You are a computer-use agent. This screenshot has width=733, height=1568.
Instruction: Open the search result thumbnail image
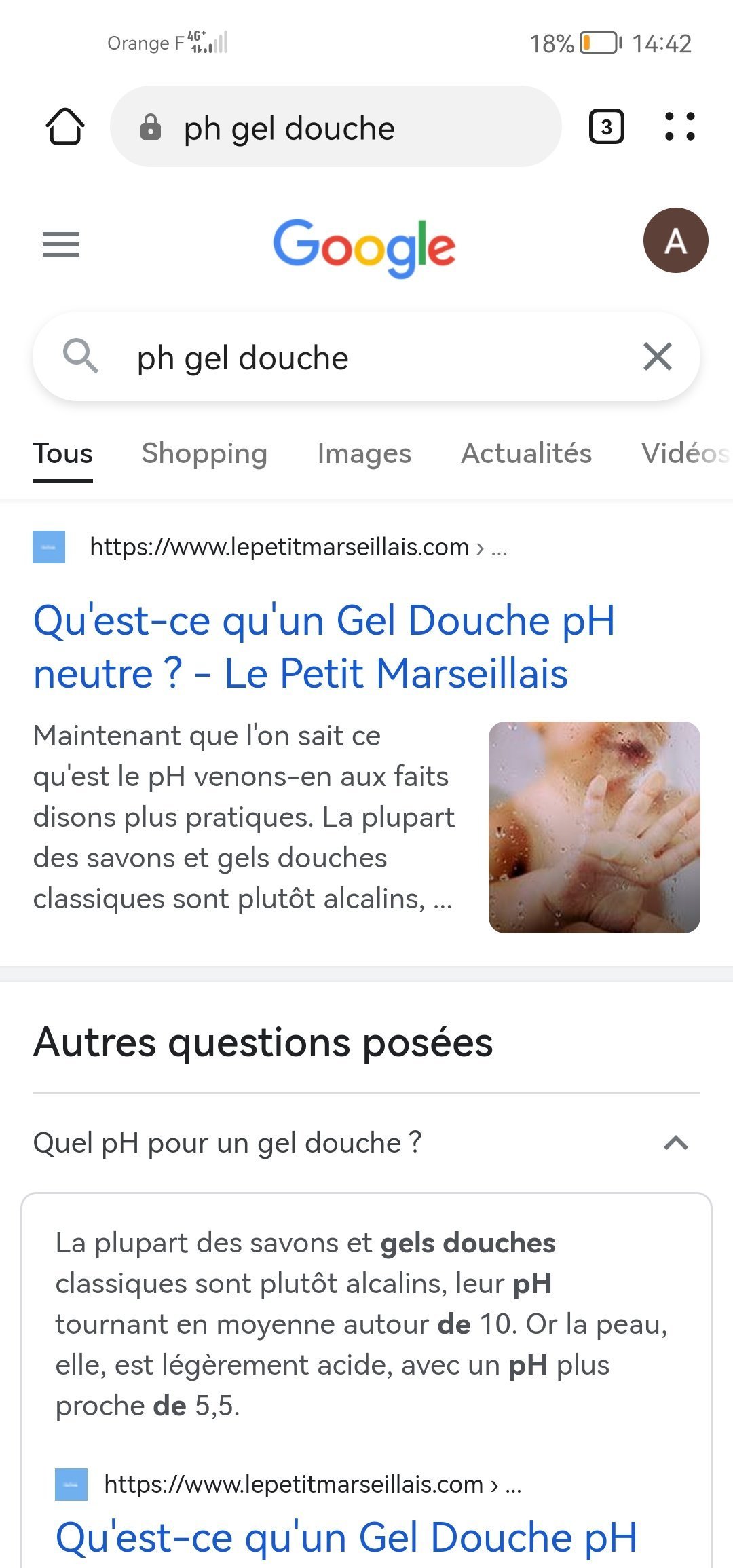coord(594,827)
